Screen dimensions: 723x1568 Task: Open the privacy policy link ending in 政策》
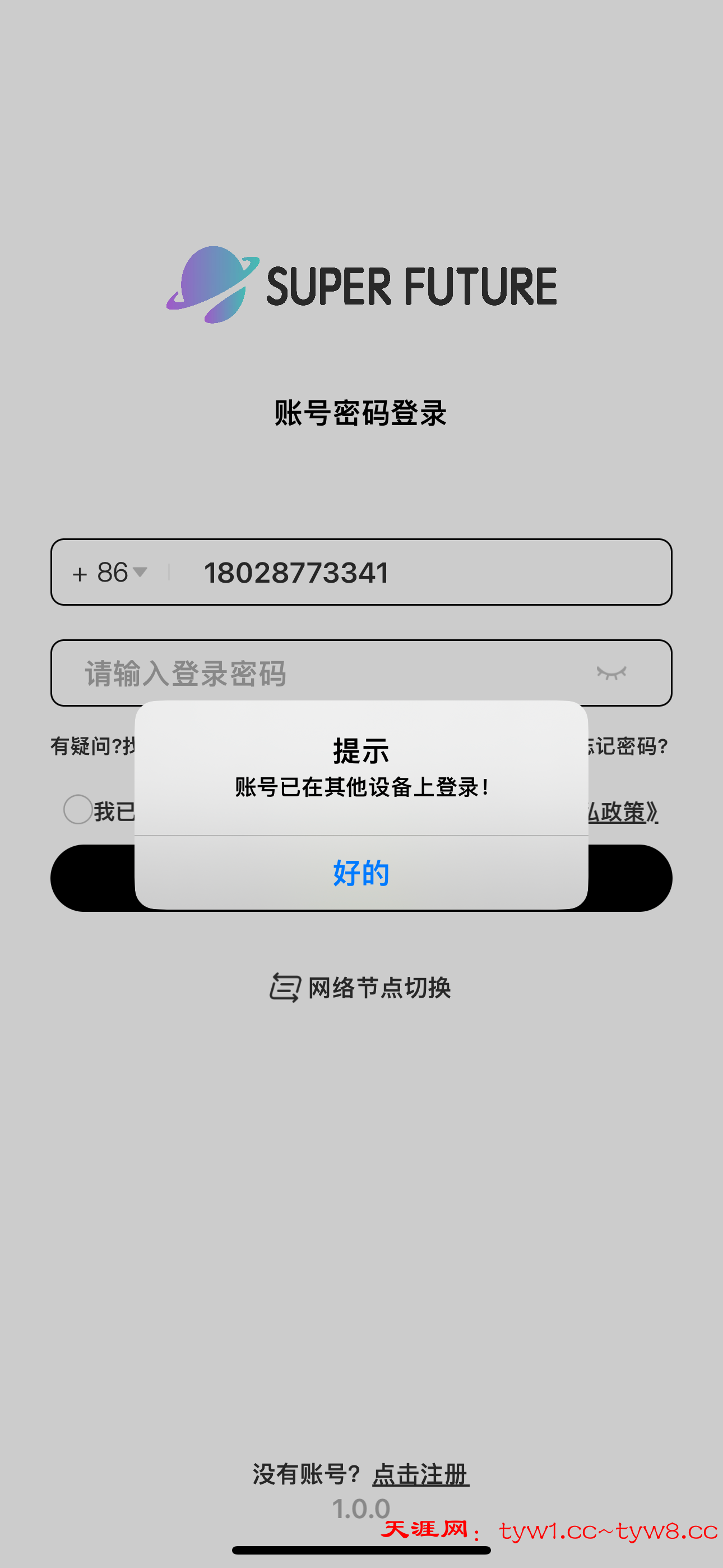pos(623,812)
